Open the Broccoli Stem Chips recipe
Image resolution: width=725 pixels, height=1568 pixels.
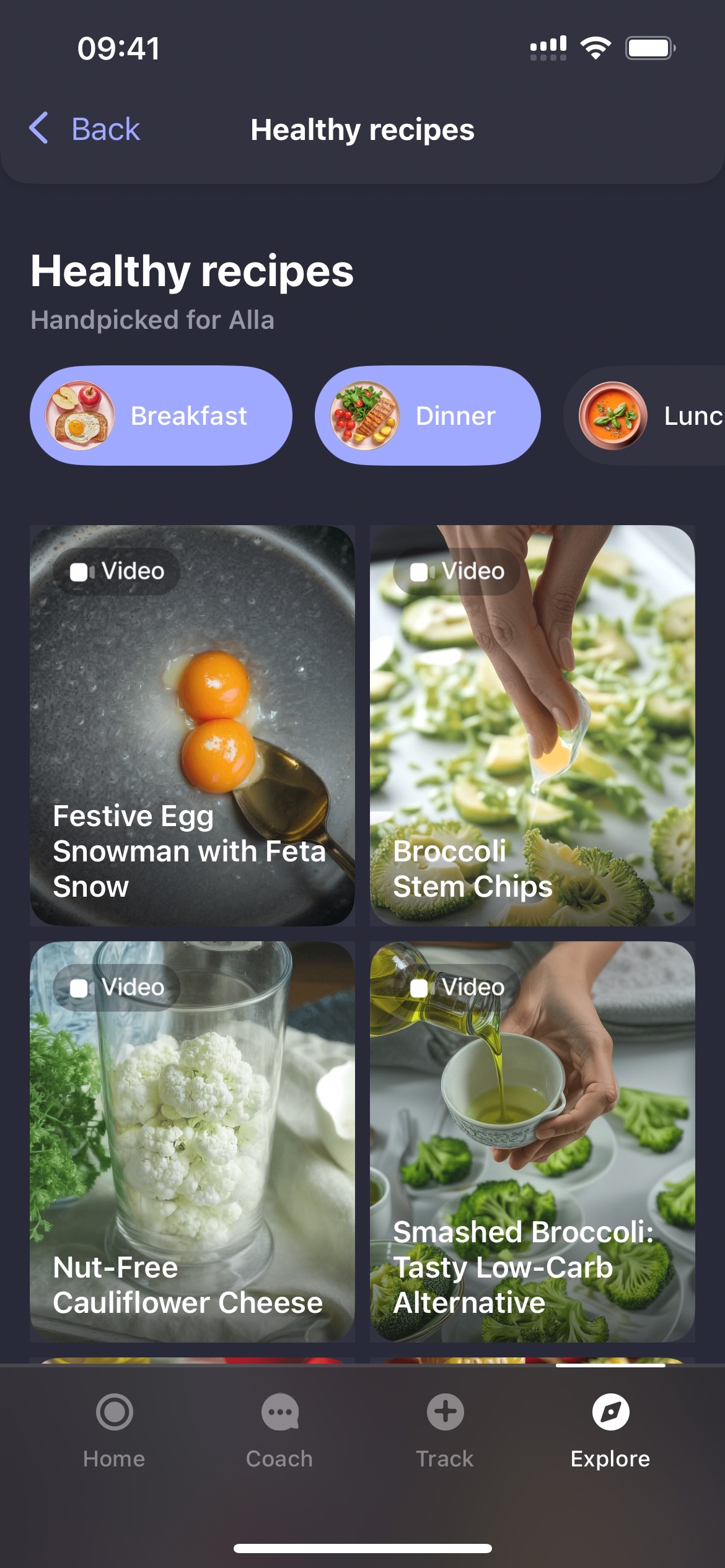pos(532,725)
